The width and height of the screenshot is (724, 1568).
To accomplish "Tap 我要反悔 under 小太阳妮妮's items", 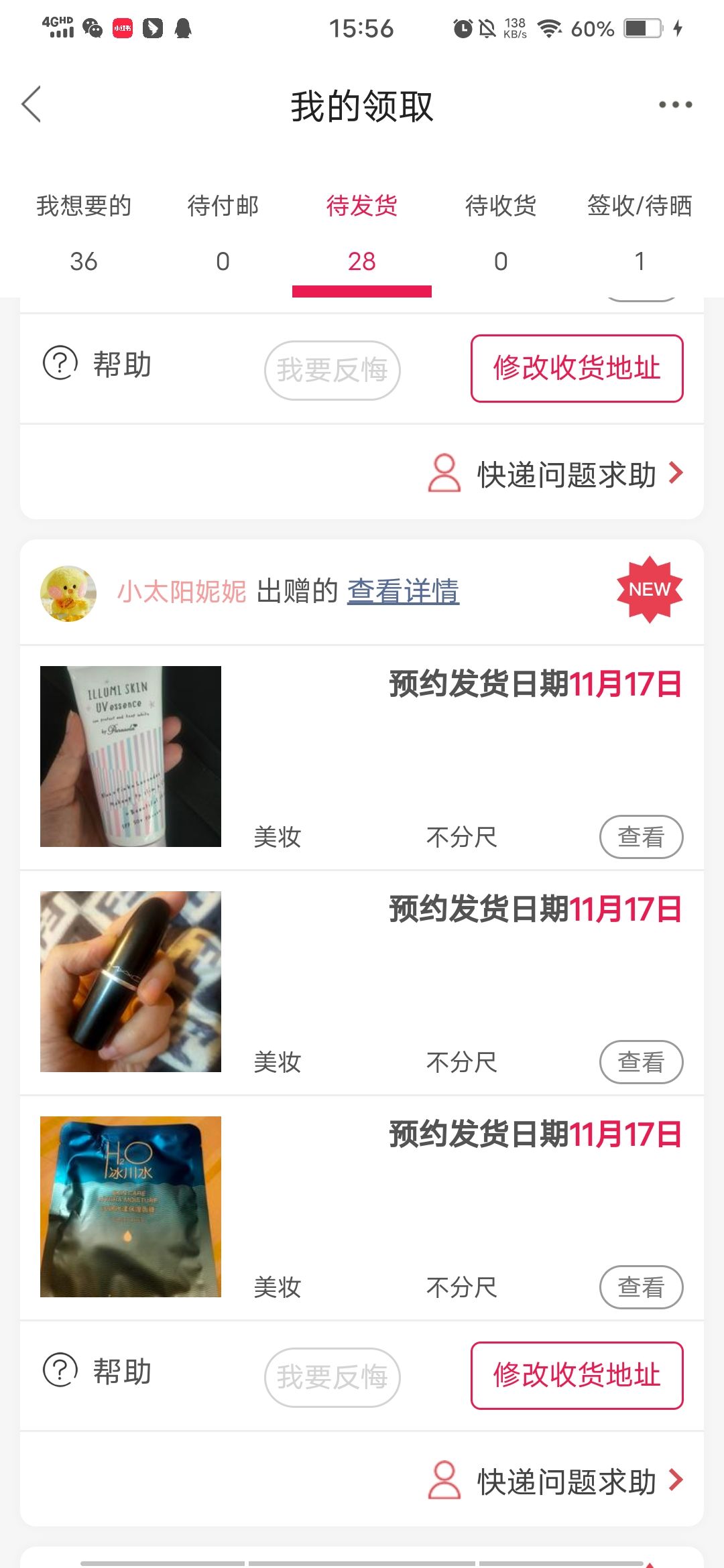I will point(333,1378).
